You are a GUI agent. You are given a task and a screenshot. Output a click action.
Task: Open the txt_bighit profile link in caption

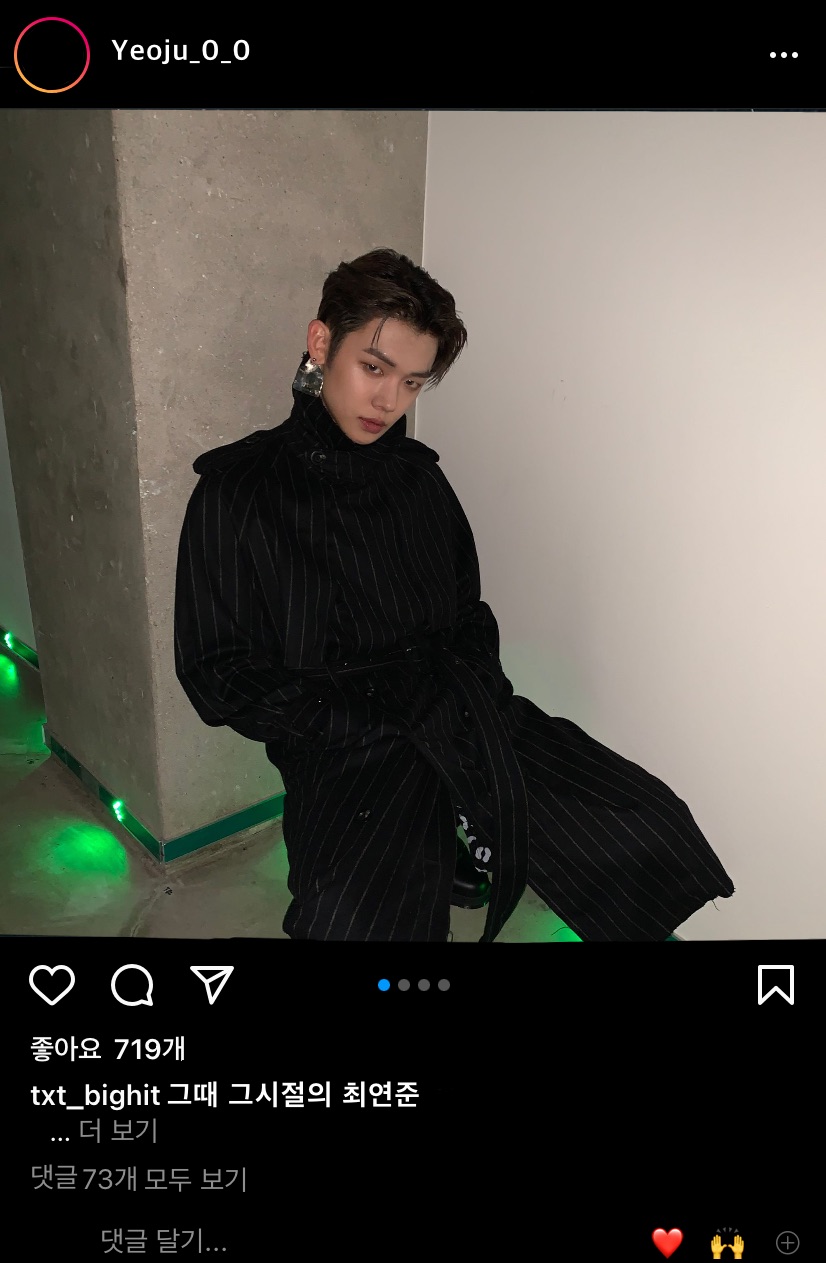(95, 1095)
